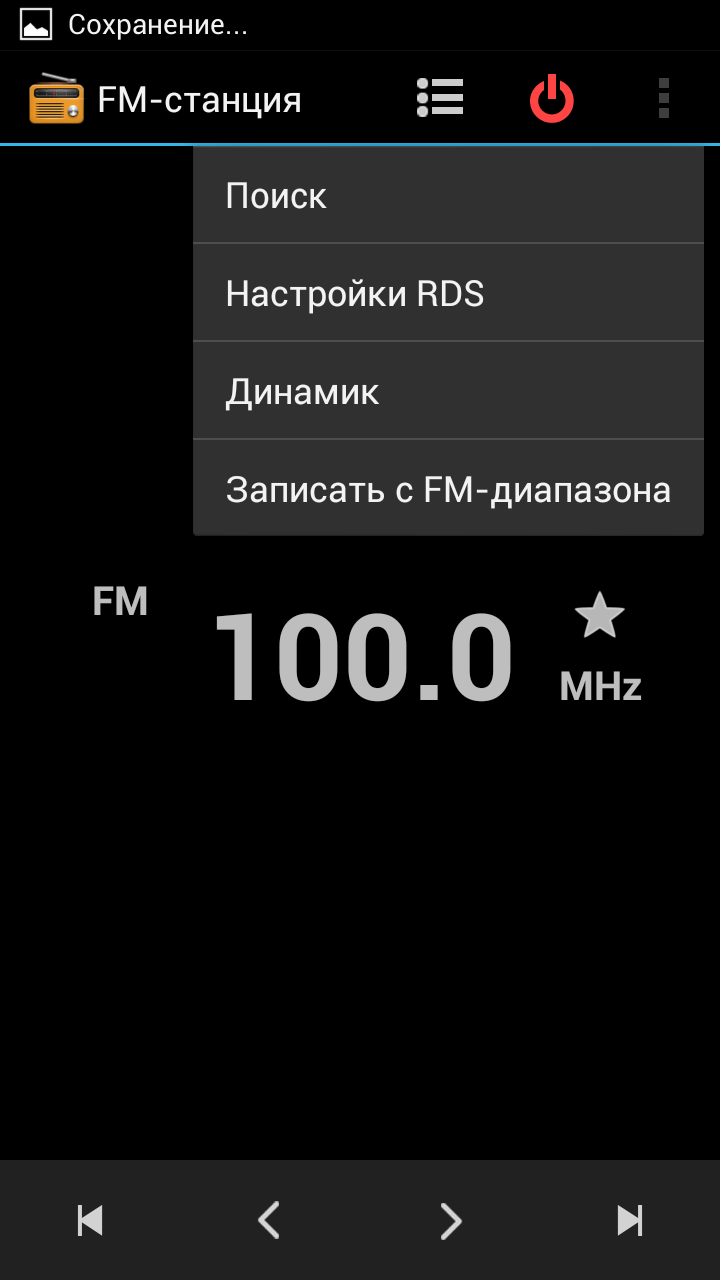Image resolution: width=720 pixels, height=1280 pixels.
Task: Skip to the previous station
Action: [x=90, y=1220]
